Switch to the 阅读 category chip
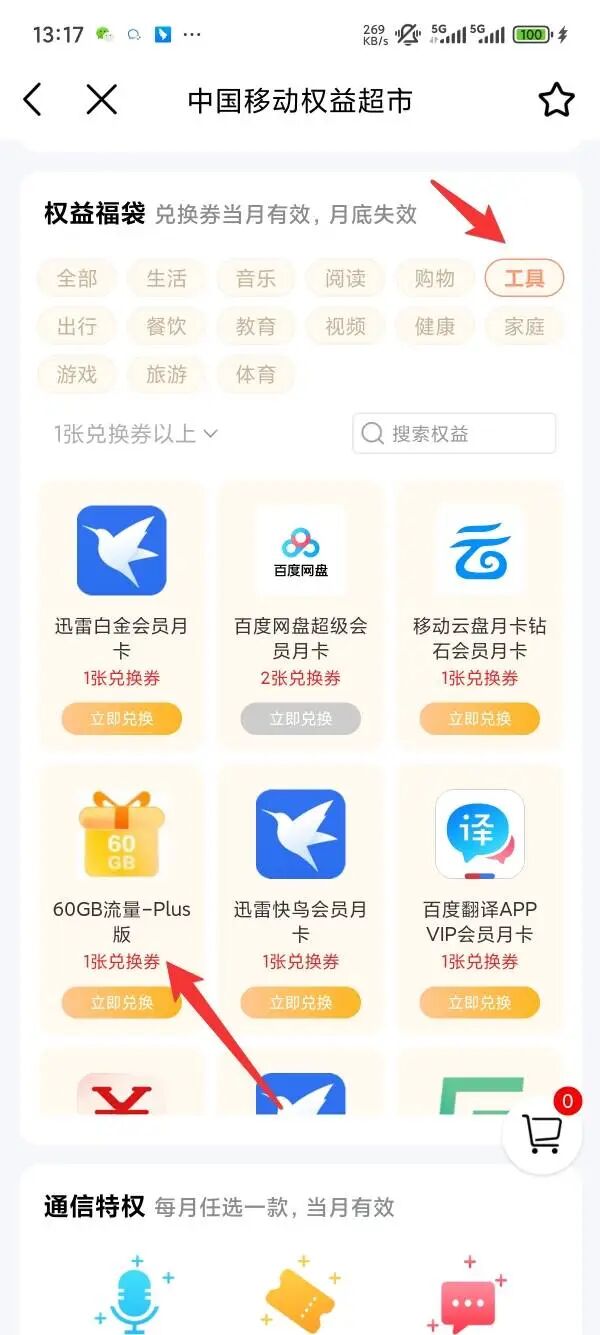 [x=345, y=278]
